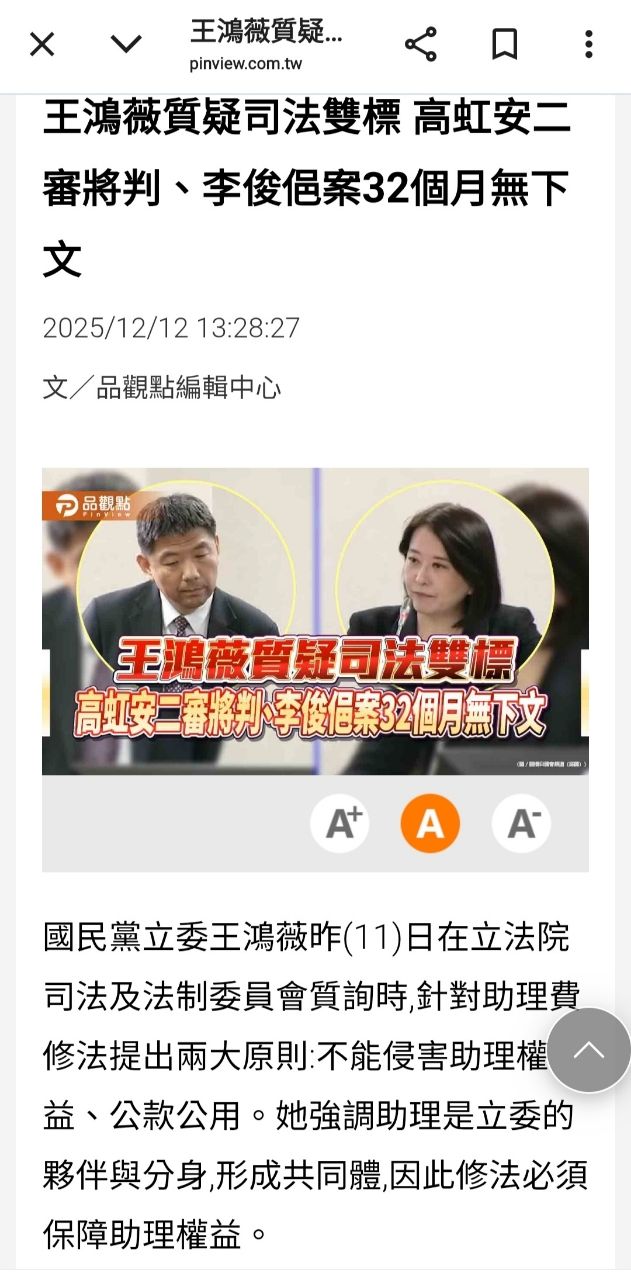Open the three-dot overflow menu
Viewport: 631px width, 1280px height.
click(588, 44)
